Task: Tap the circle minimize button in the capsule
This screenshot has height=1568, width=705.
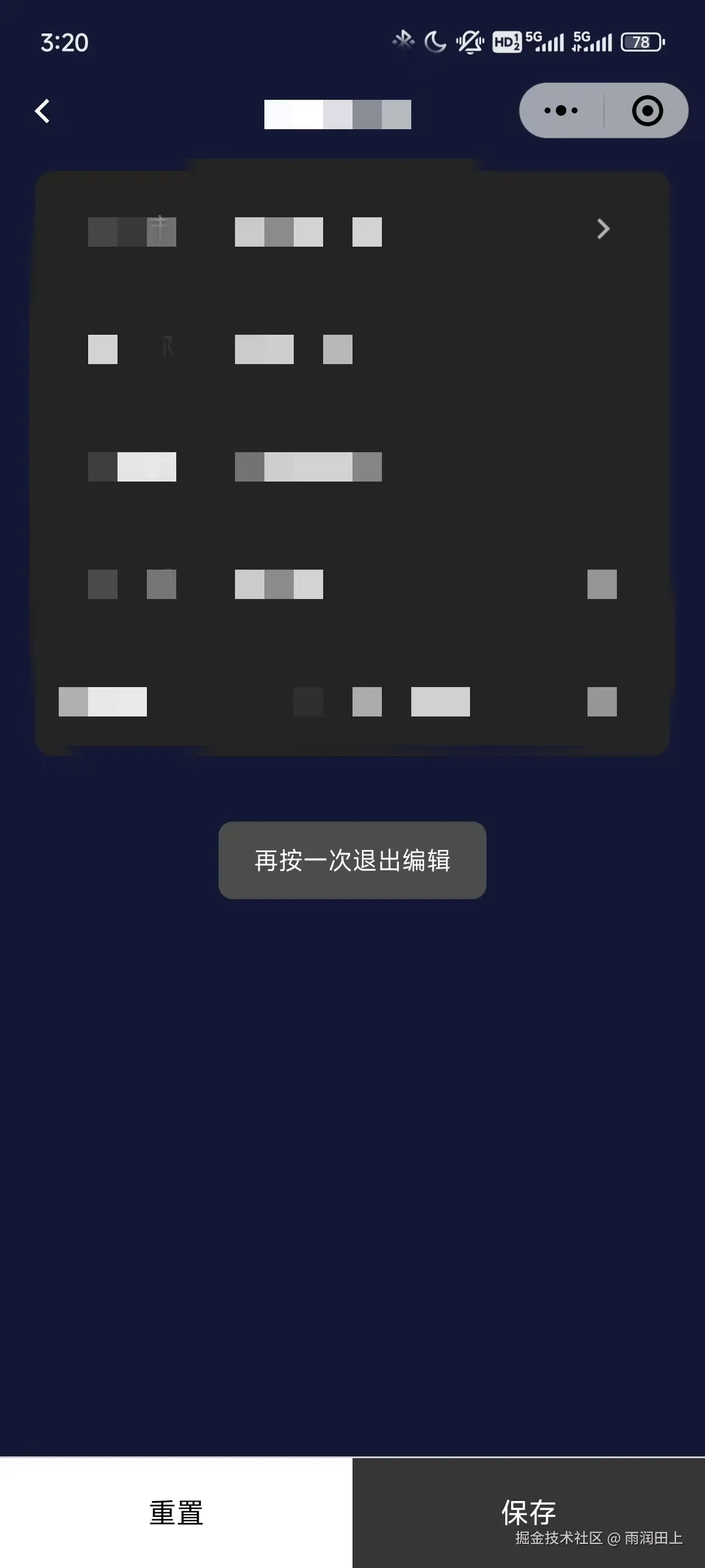Action: coord(647,110)
